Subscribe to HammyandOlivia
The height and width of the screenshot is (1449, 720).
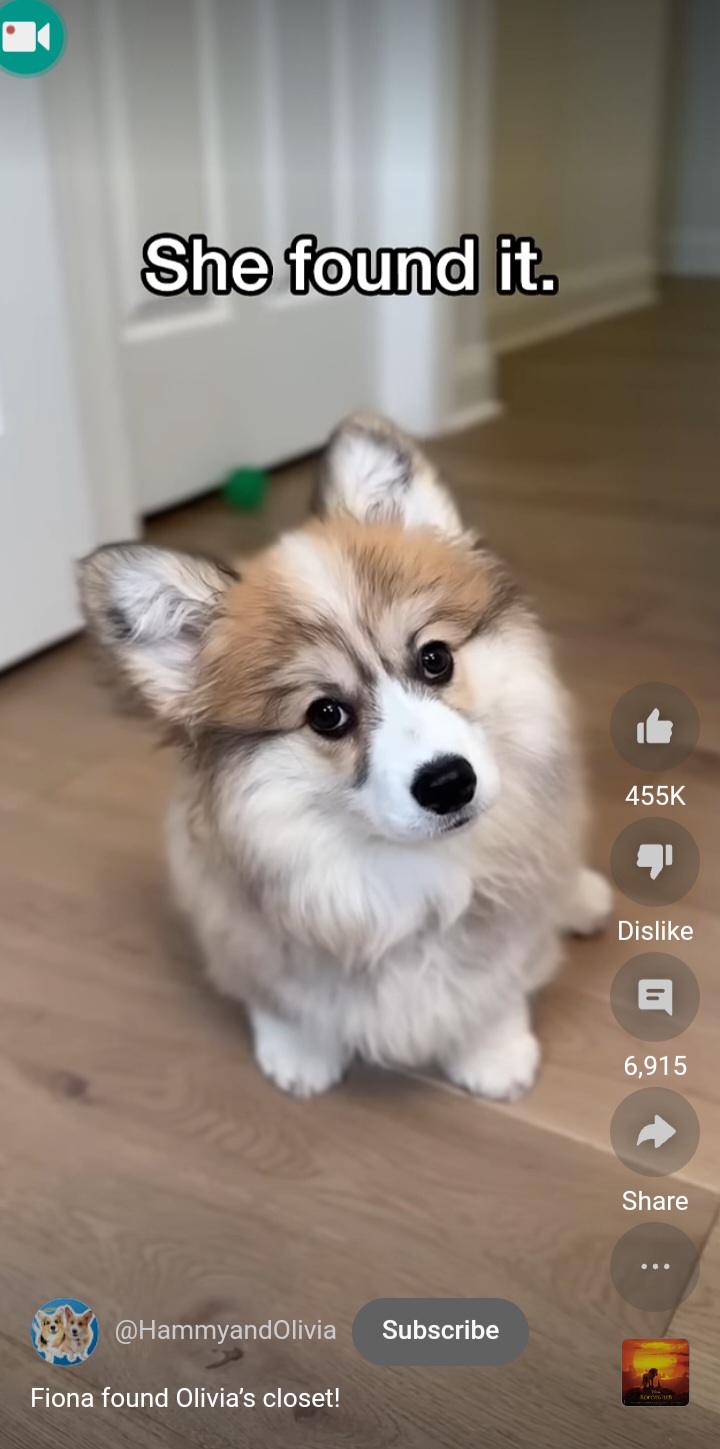[x=440, y=1331]
